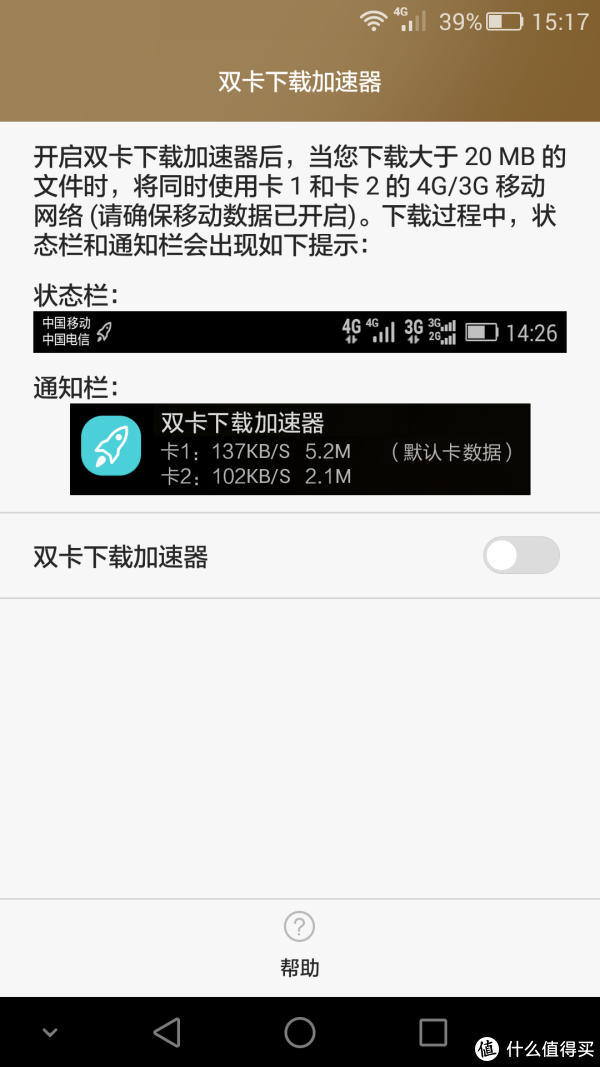Go to the home screen

(300, 1032)
